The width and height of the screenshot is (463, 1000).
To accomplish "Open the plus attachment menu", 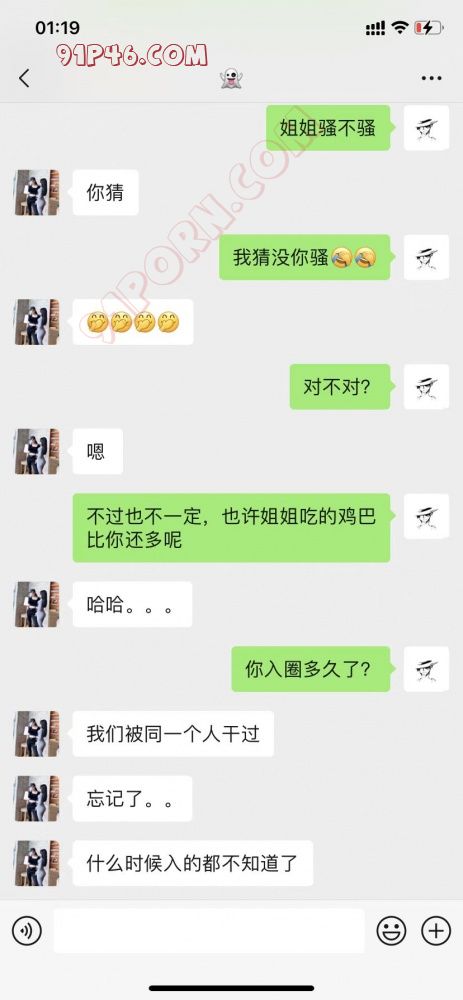I will (x=436, y=931).
